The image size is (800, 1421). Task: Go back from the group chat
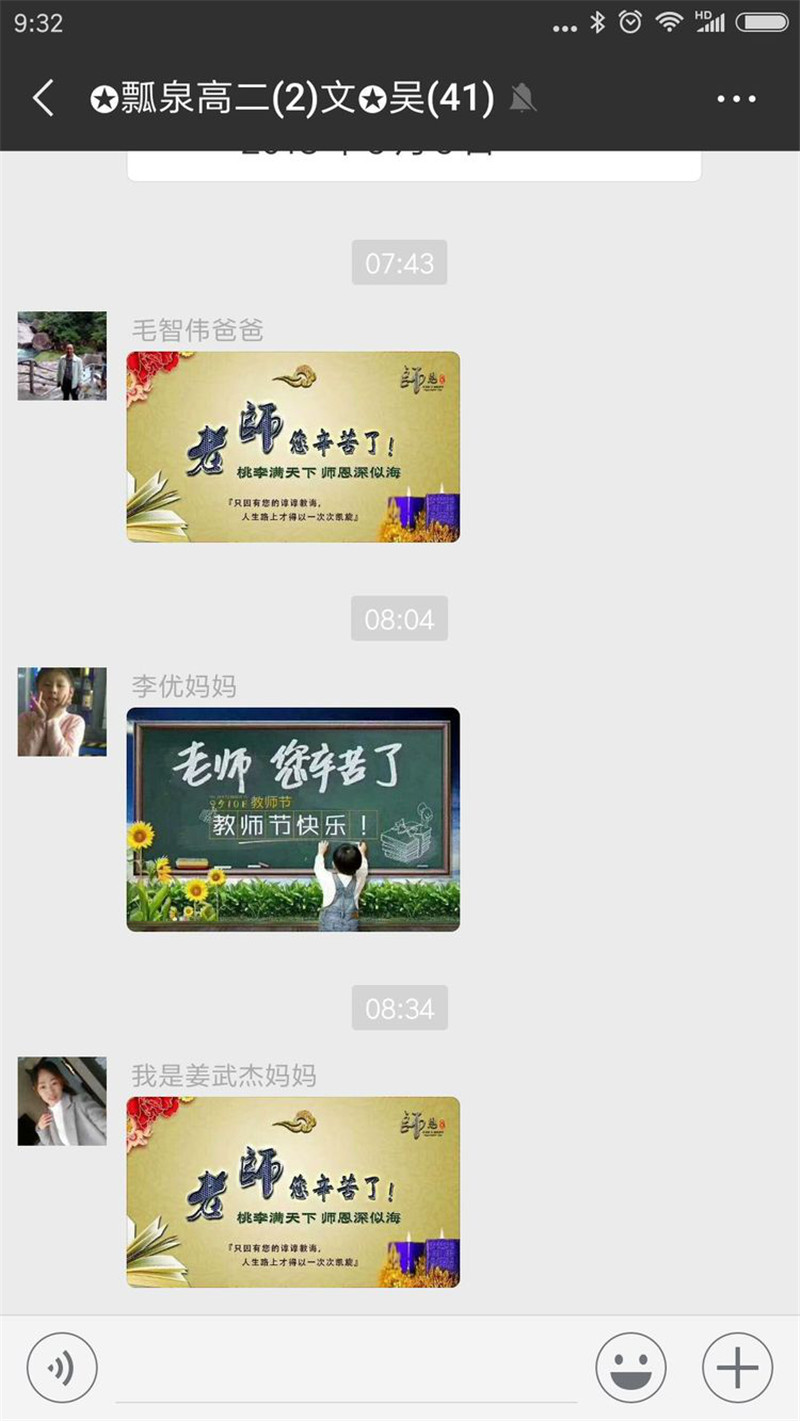(x=43, y=99)
